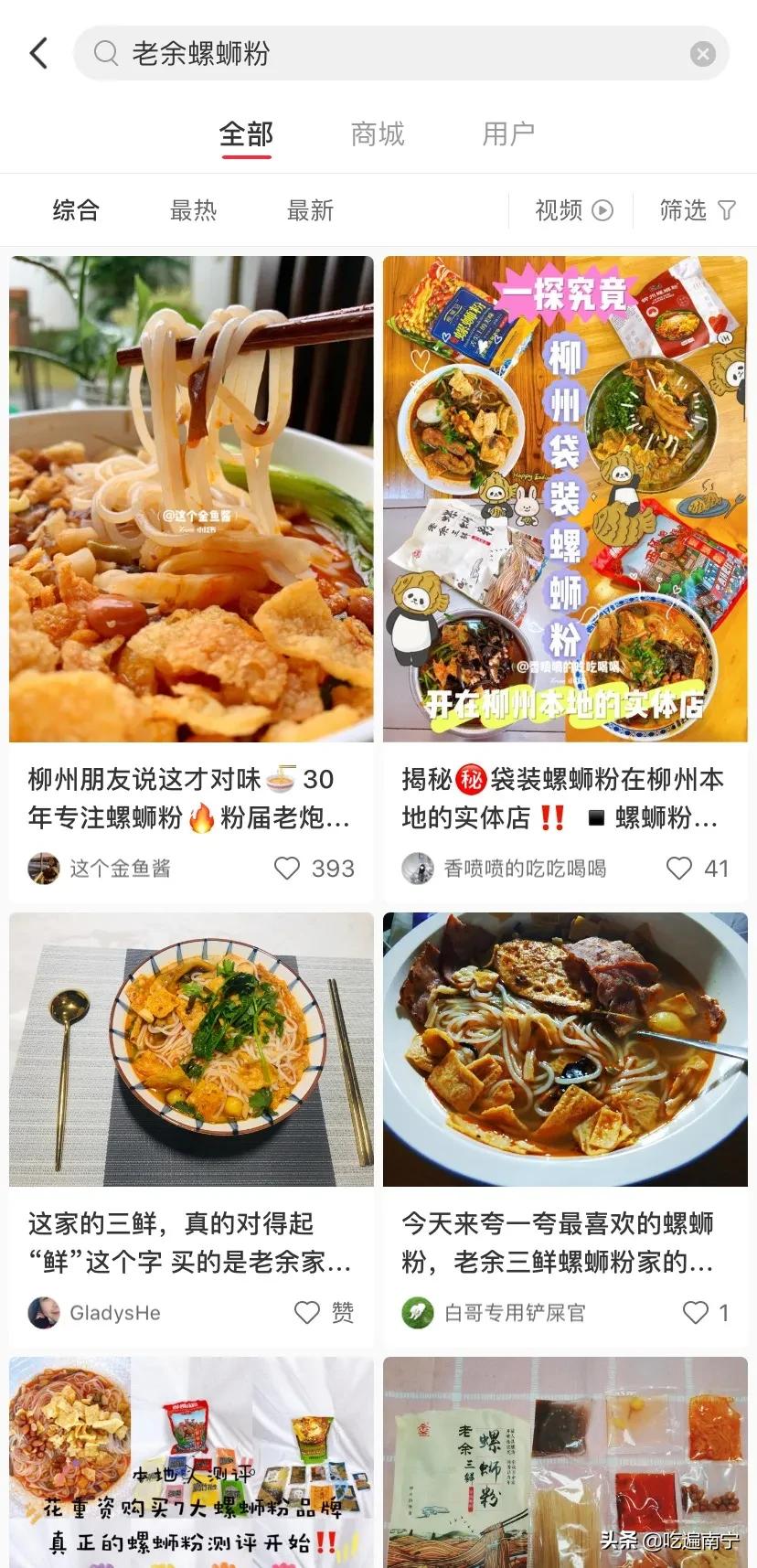Viewport: 757px width, 1568px height.
Task: Toggle like on GladysHe's 三鲜 post
Action: pyautogui.click(x=305, y=1313)
